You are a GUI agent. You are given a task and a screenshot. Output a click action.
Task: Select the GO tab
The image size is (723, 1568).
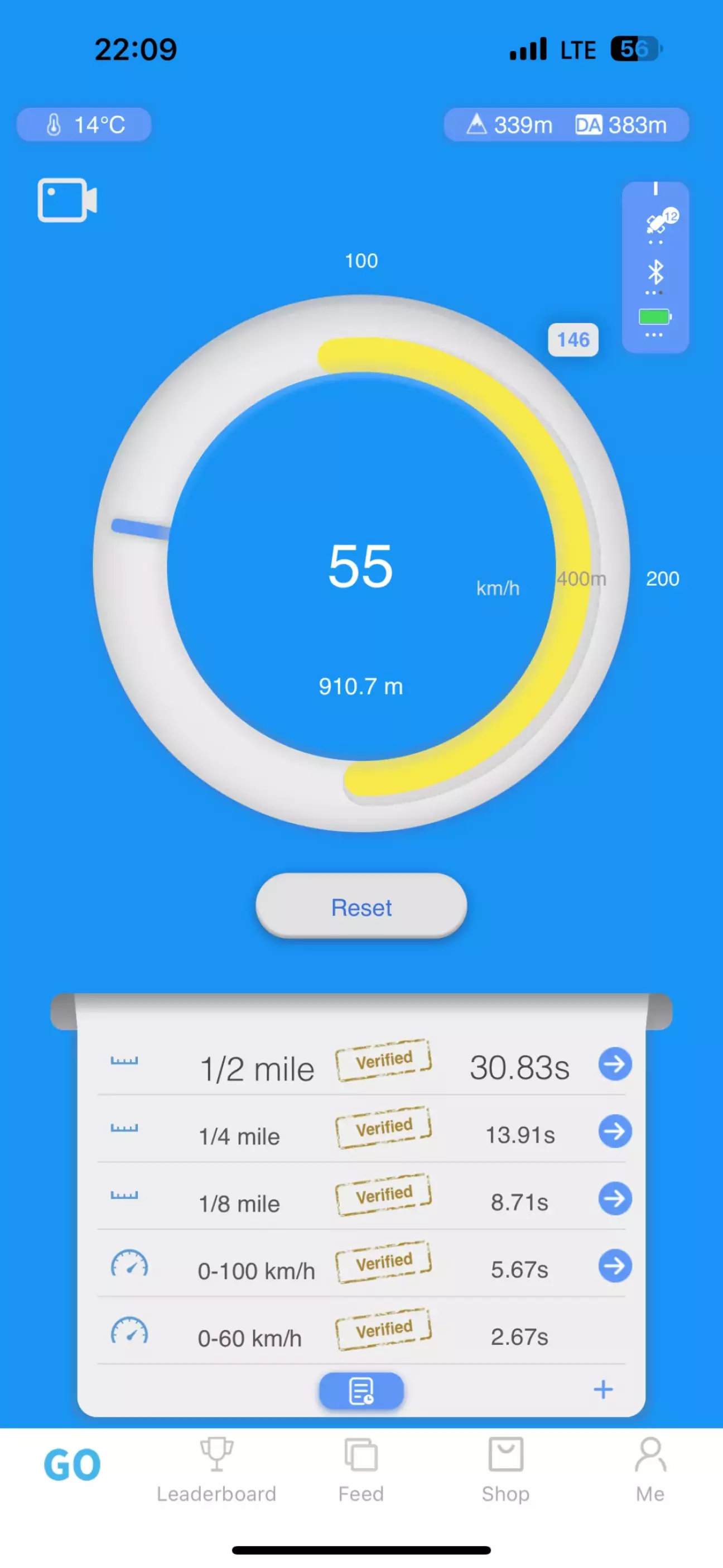(72, 1465)
